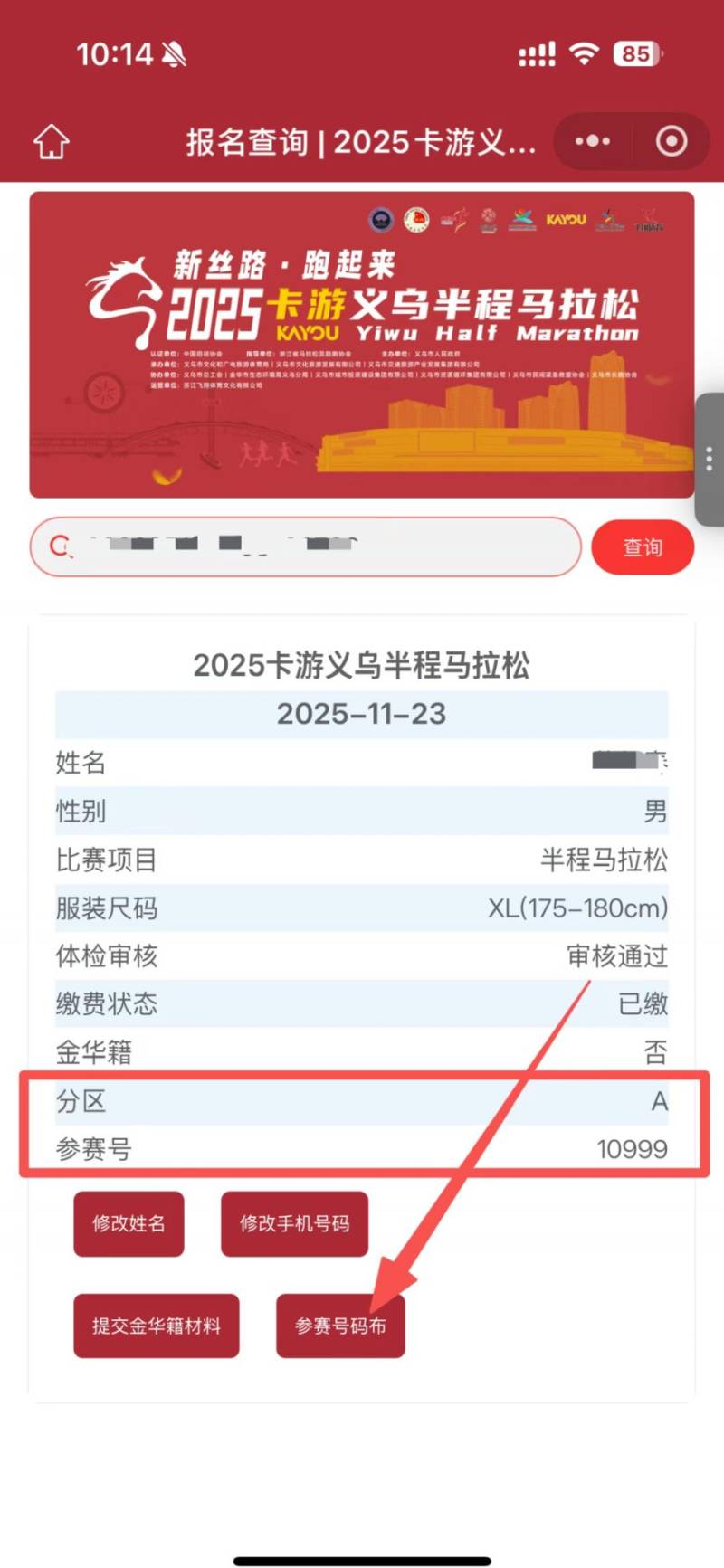The image size is (724, 1568).
Task: Tap the Wi-Fi icon in the status bar
Action: [585, 53]
